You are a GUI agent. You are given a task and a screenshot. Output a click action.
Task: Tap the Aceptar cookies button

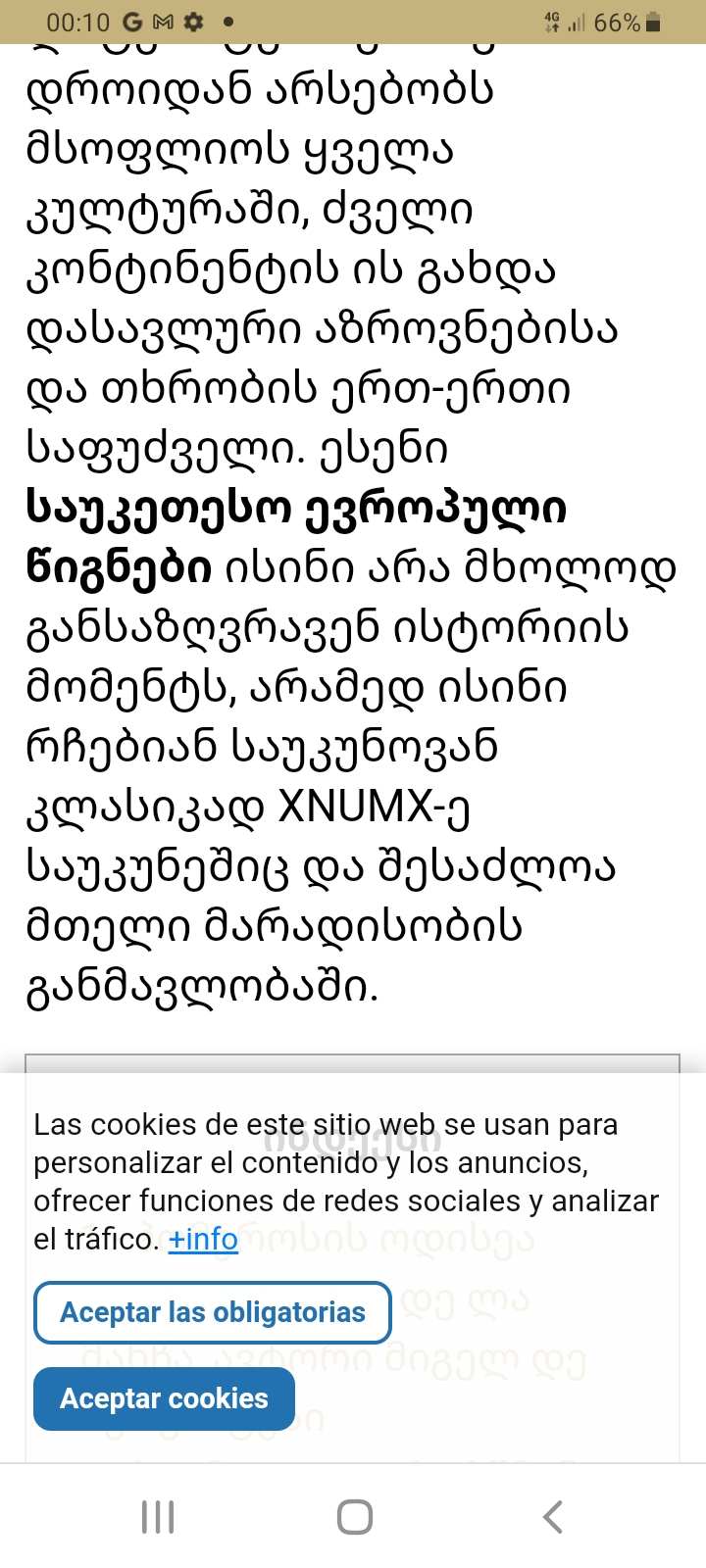pyautogui.click(x=164, y=1398)
